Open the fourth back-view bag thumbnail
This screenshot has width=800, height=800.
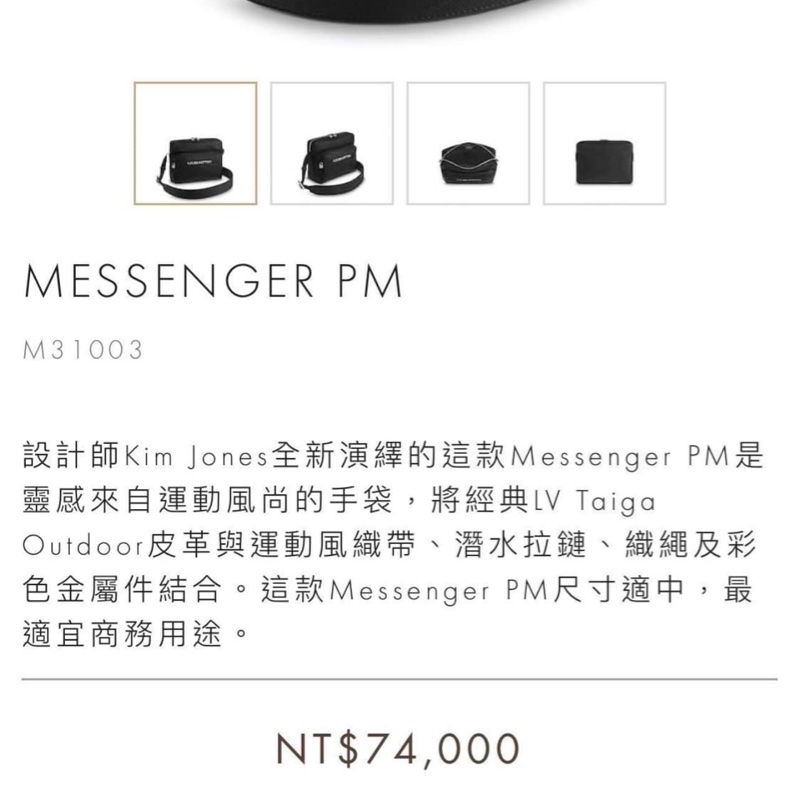tap(604, 144)
